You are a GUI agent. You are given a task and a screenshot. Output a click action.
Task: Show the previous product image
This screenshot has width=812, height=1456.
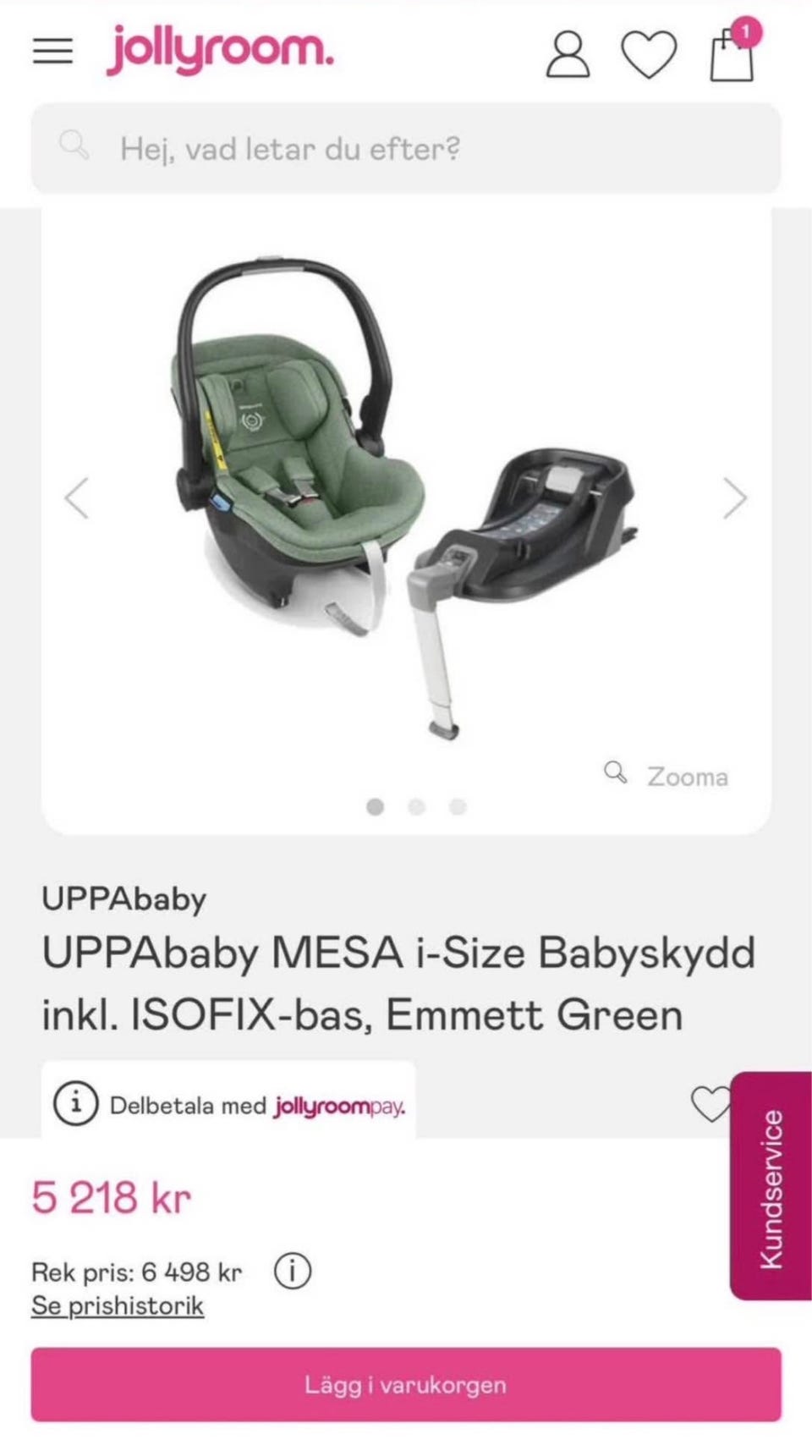[77, 497]
